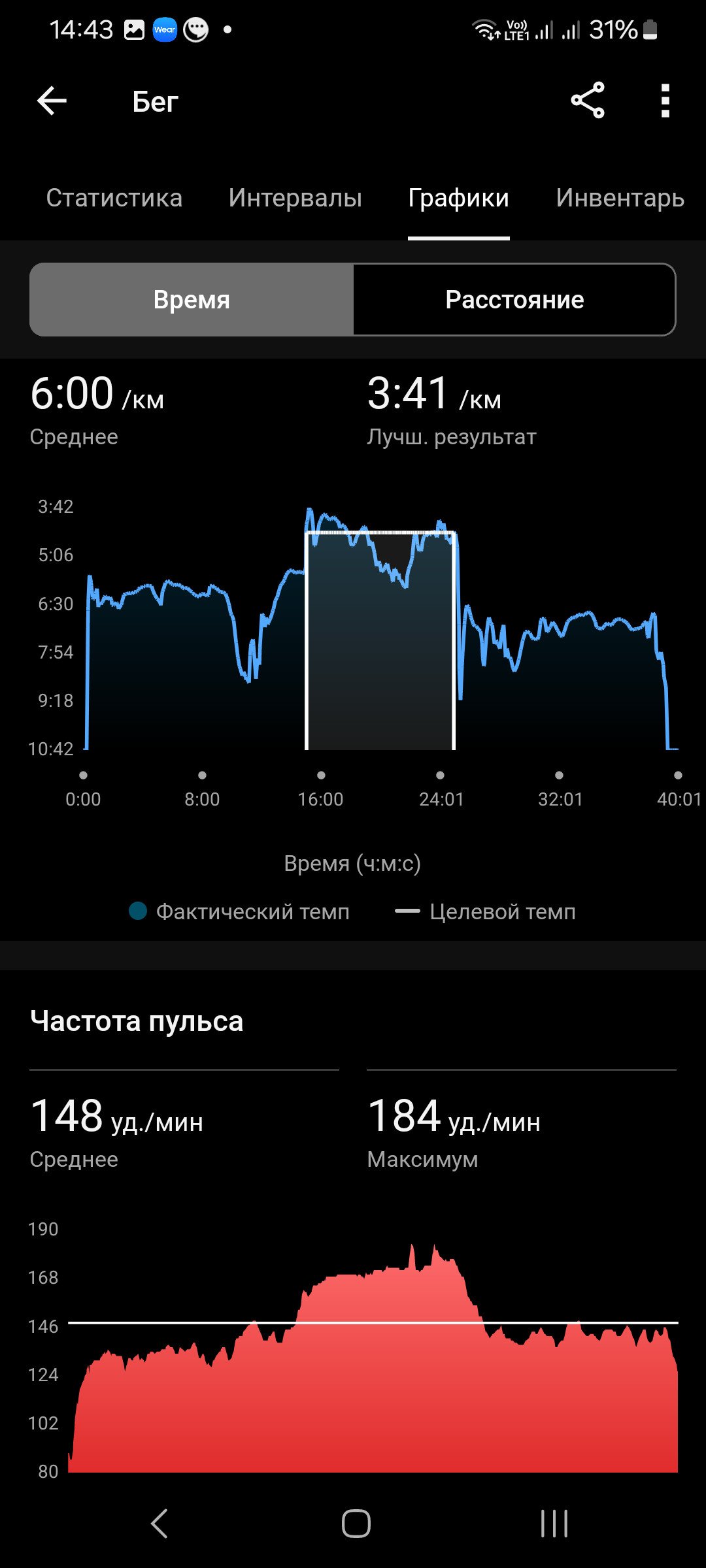Screen dimensions: 706x1568
Task: Share this run activity
Action: point(588,101)
